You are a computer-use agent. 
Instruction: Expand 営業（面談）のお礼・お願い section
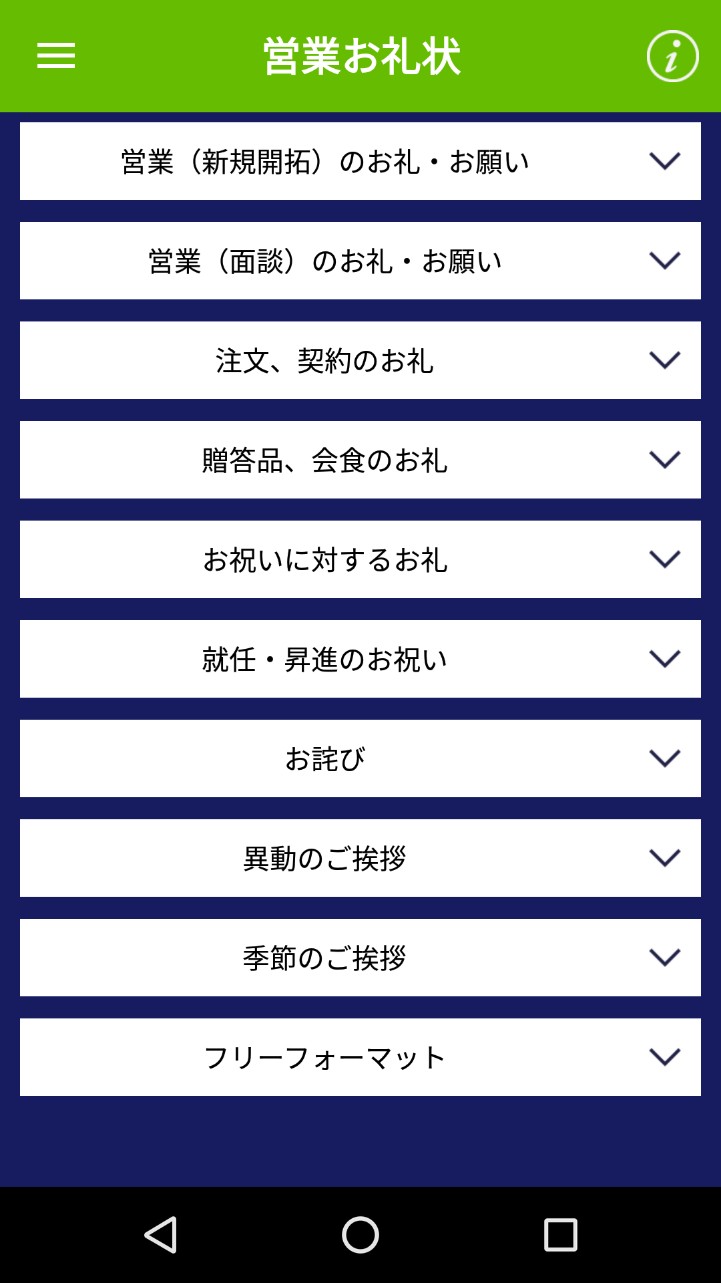click(360, 261)
